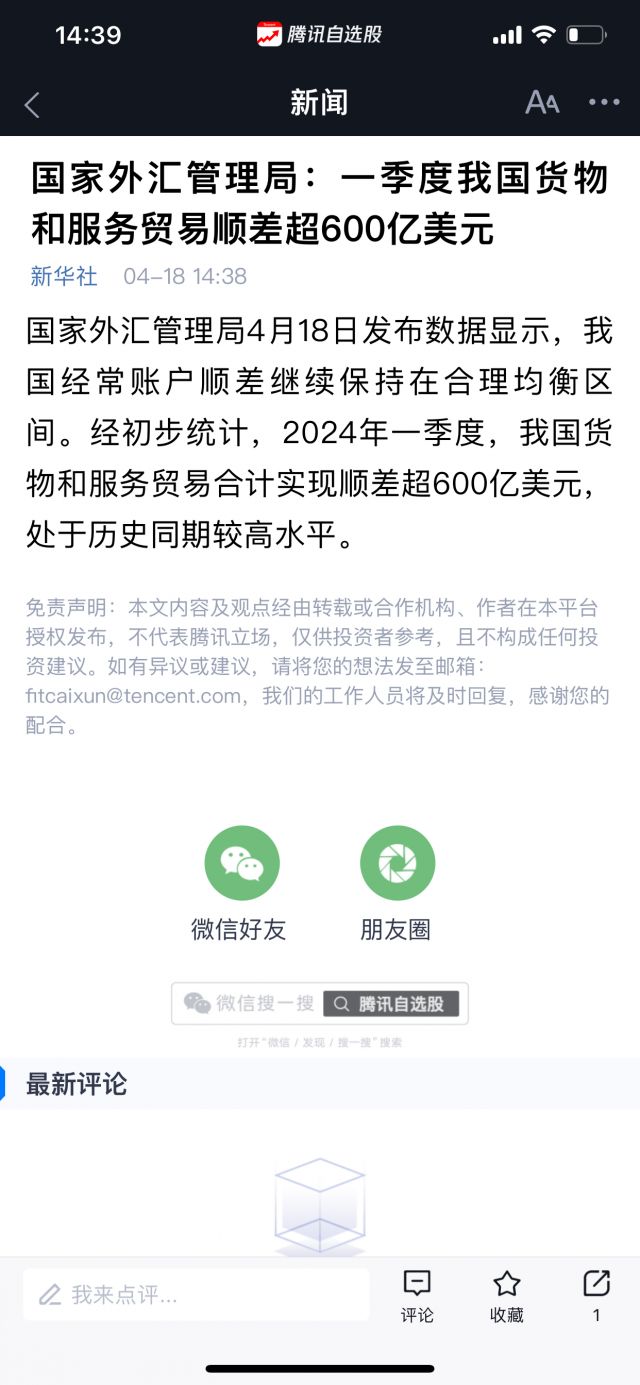Tap the 微信搜一搜 腾讯自选股 search box
The width and height of the screenshot is (640, 1385).
click(x=320, y=1003)
